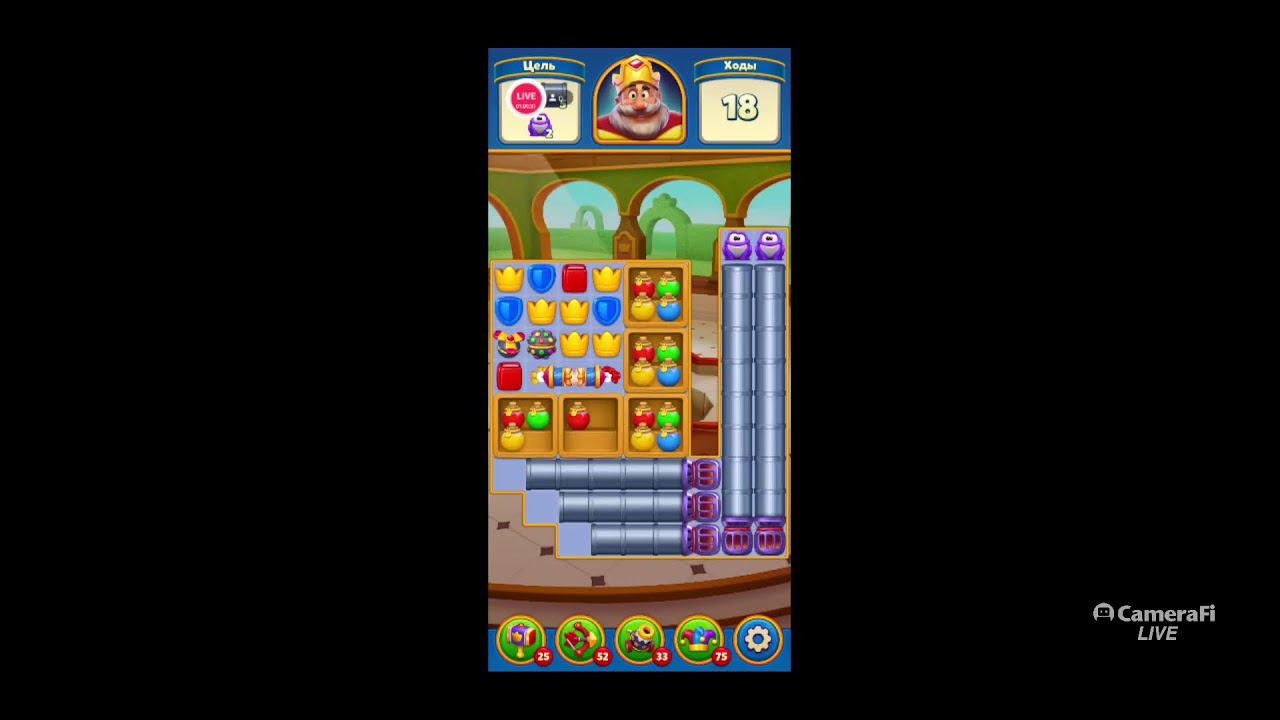
Task: Use the jester hat booster
Action: point(698,639)
